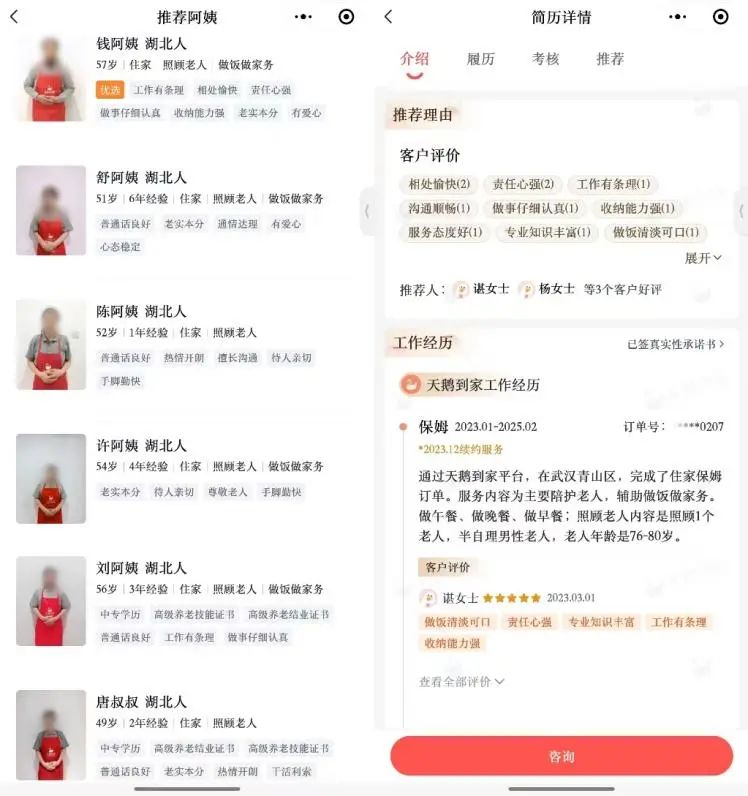Select the 介绍 tab

[x=414, y=59]
